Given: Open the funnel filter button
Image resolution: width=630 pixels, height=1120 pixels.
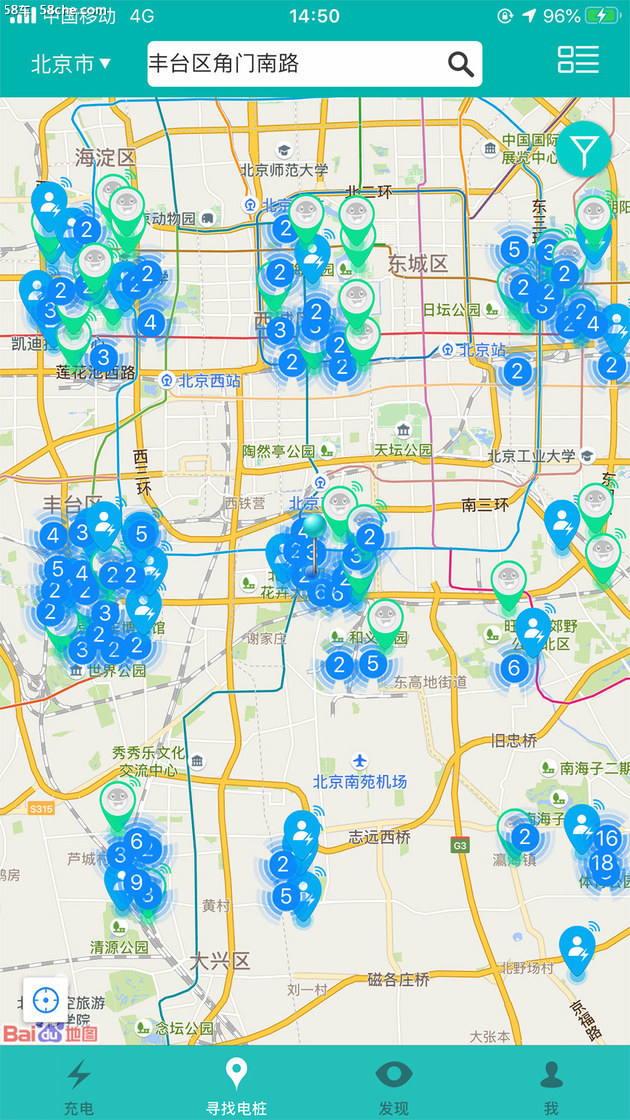Looking at the screenshot, I should [x=584, y=151].
